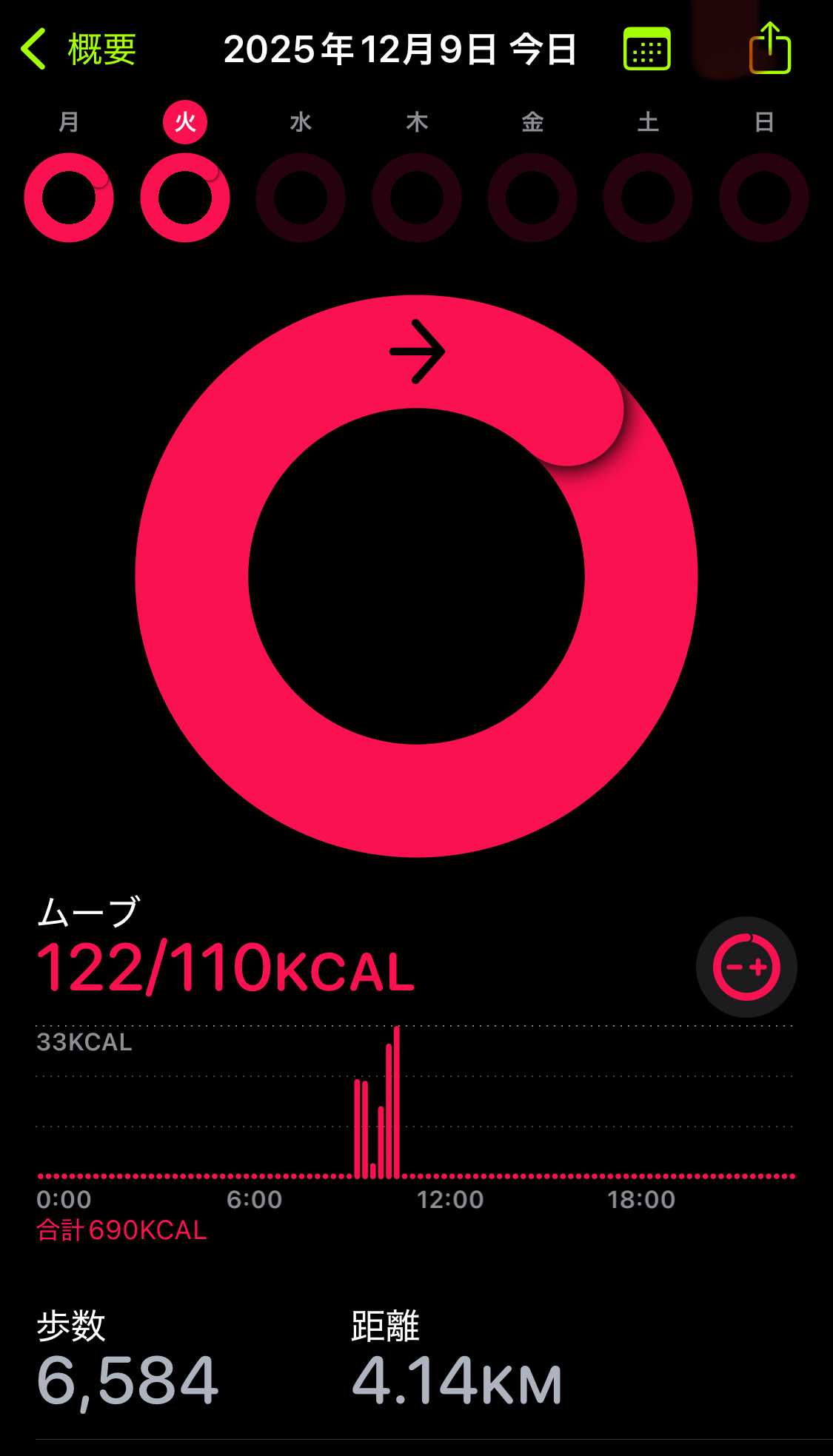Select Sunday (日) activity ring
The width and height of the screenshot is (833, 1456).
click(764, 198)
